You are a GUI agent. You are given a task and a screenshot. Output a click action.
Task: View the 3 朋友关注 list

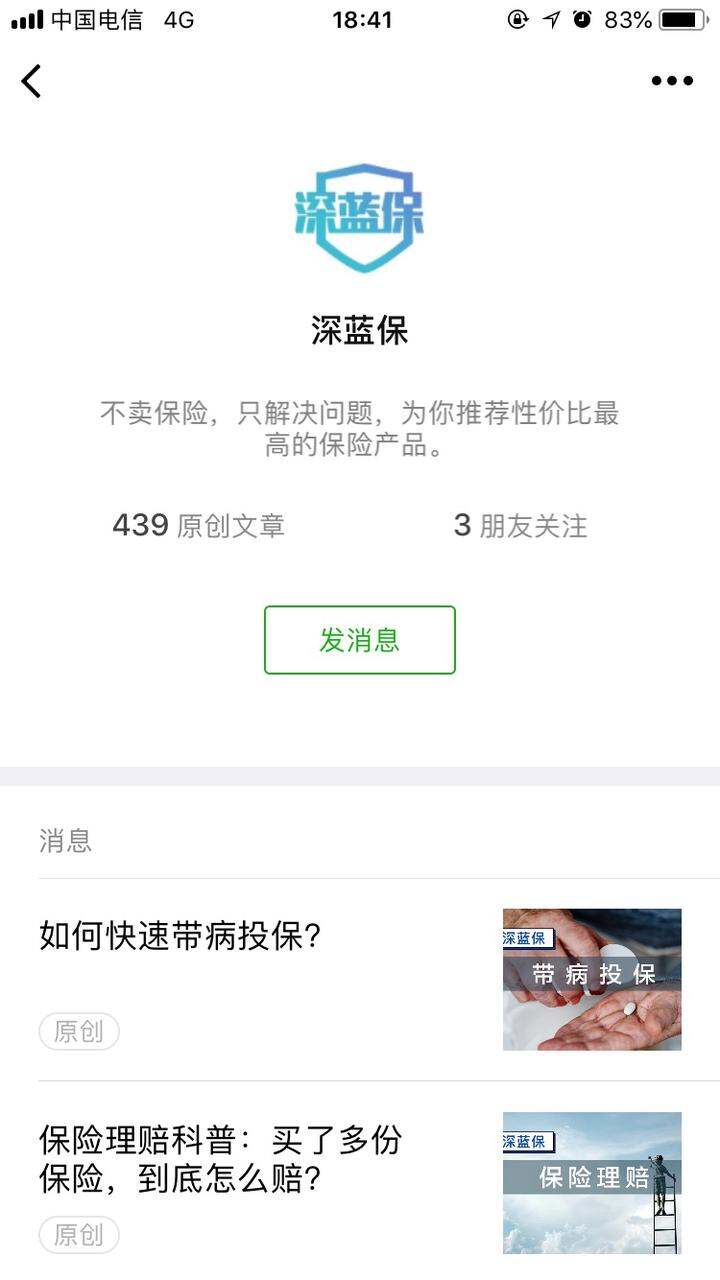(x=520, y=525)
